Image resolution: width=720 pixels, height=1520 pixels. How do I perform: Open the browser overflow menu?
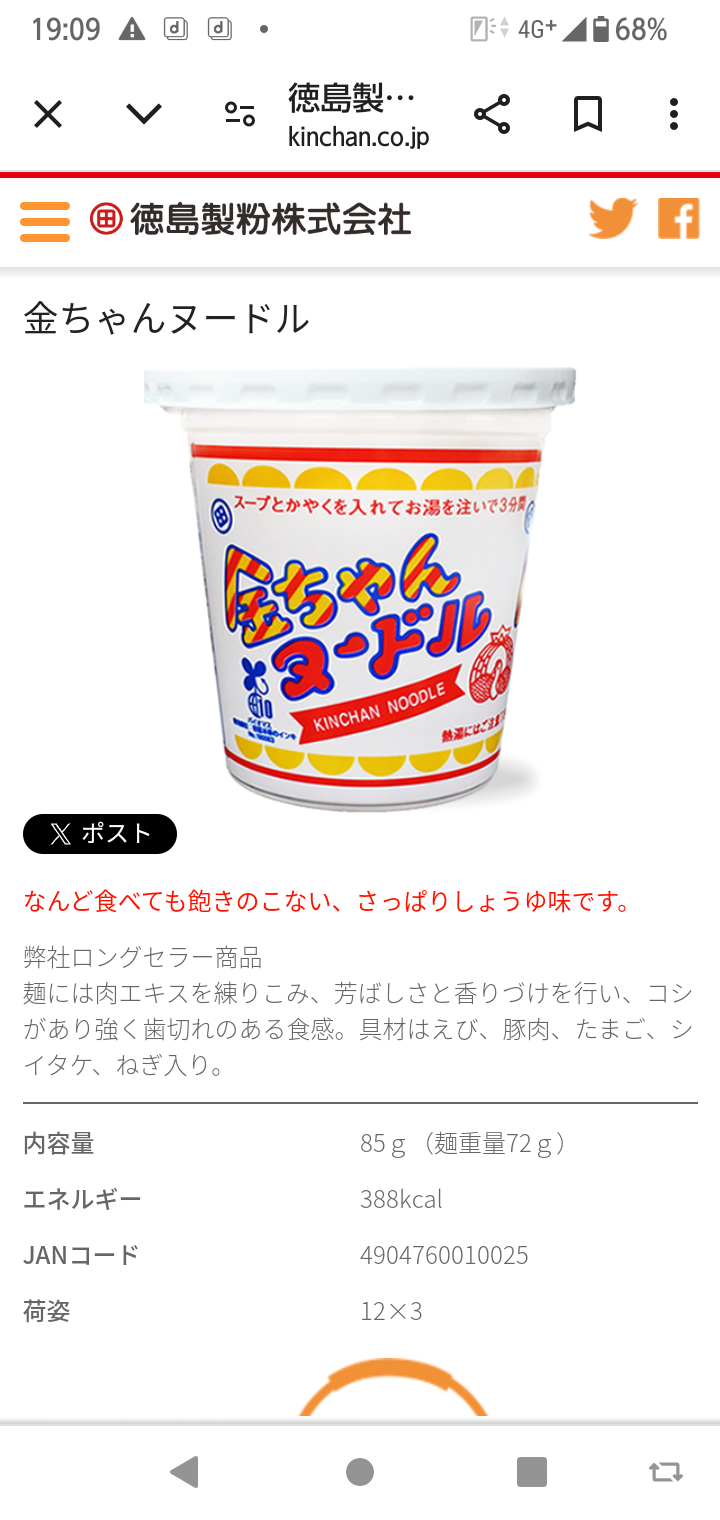(x=674, y=115)
